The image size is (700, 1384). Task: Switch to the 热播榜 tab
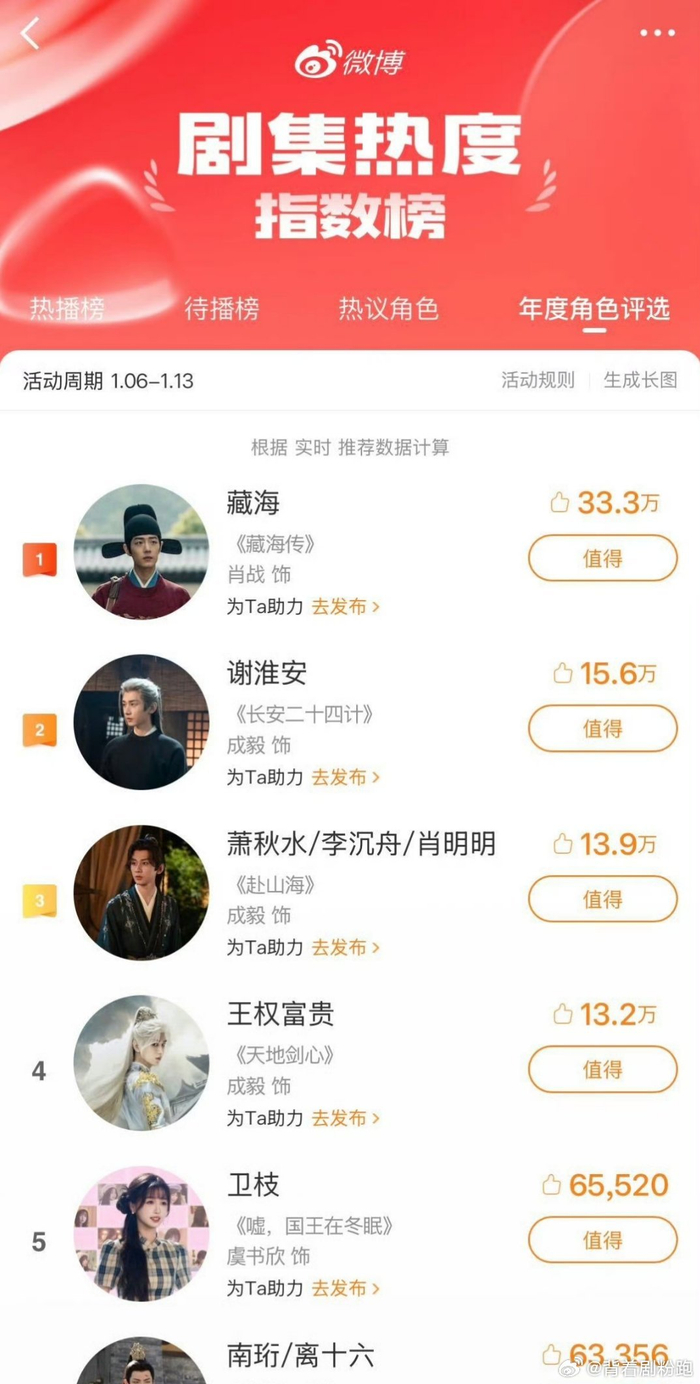coord(67,309)
